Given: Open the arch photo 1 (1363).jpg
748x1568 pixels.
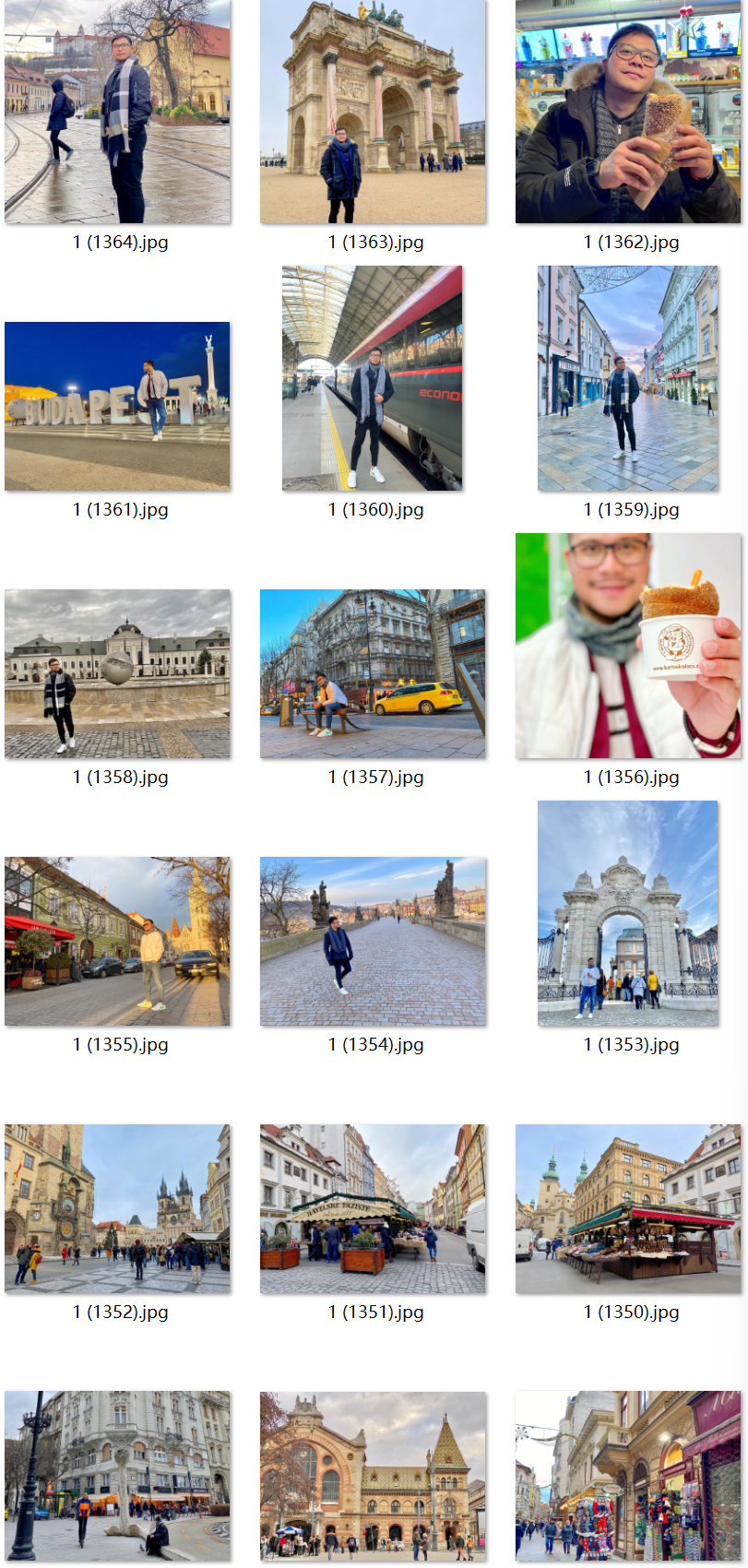Looking at the screenshot, I should coord(373,111).
